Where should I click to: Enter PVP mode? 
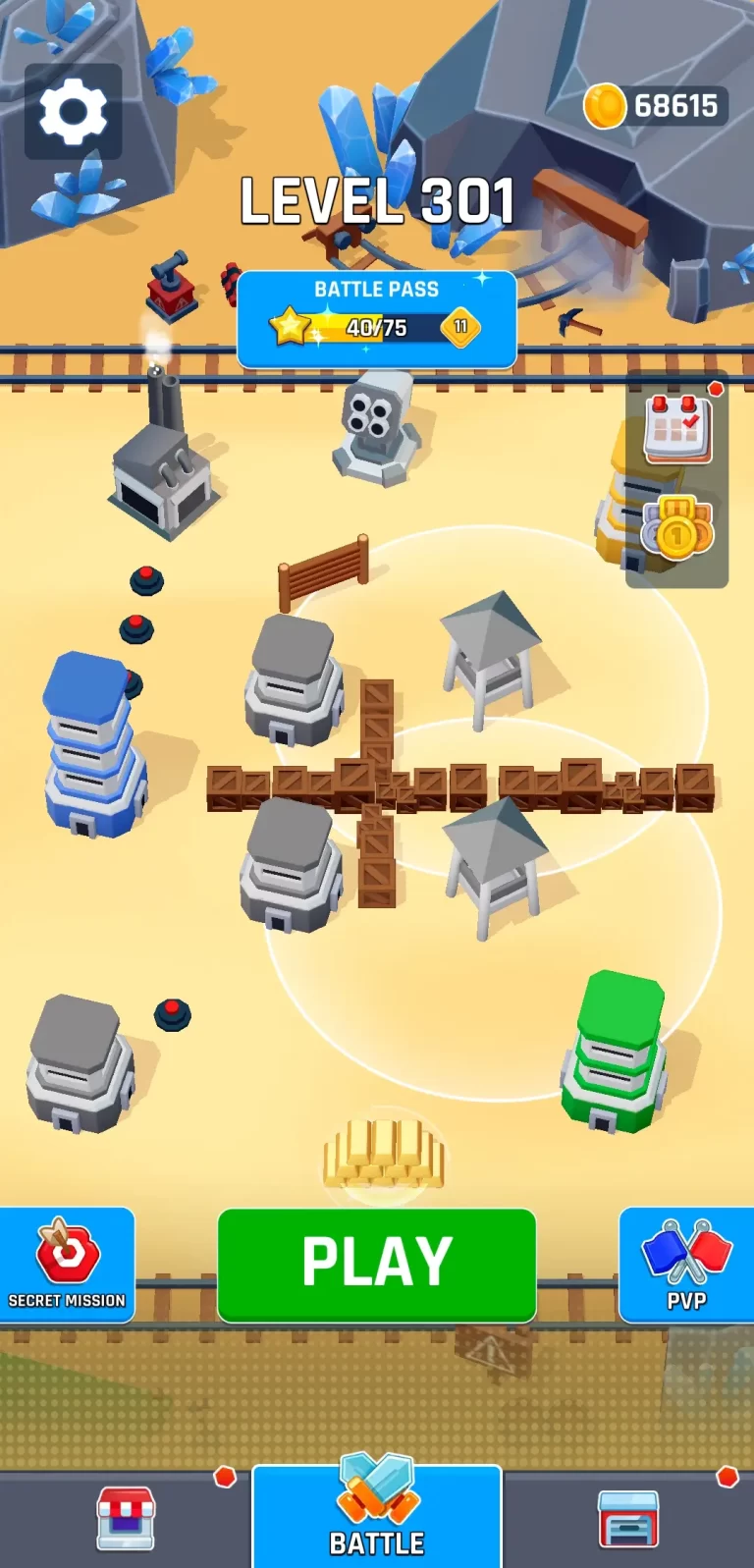point(686,1264)
